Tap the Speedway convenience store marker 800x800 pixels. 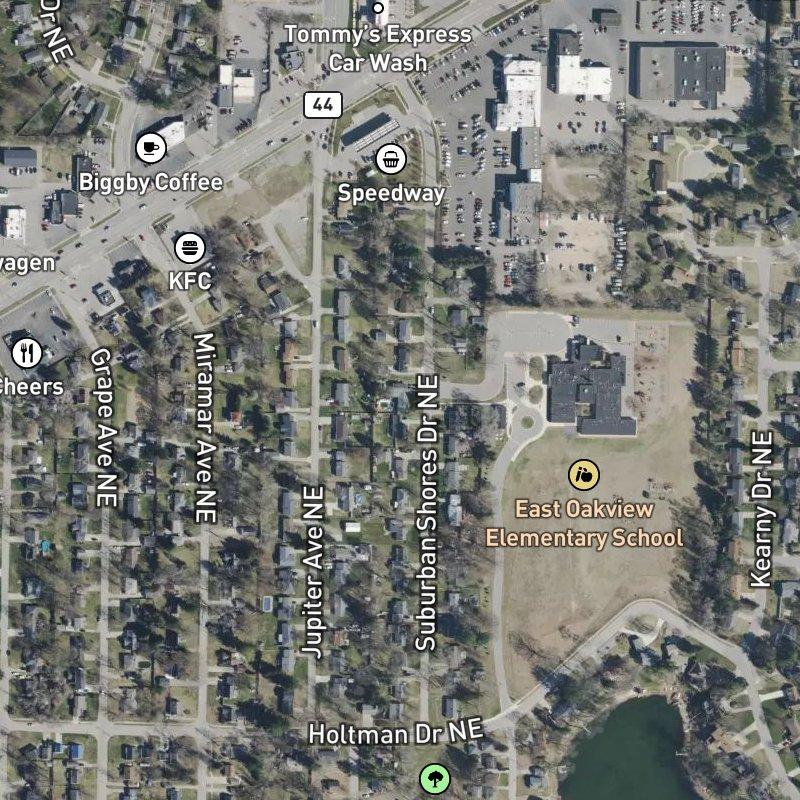tap(390, 158)
